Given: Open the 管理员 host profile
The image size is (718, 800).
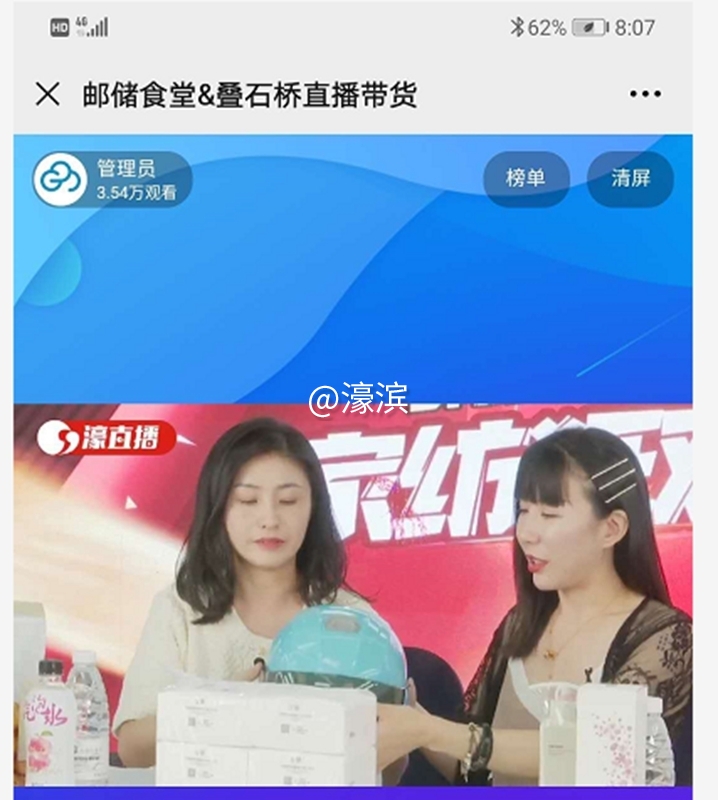Looking at the screenshot, I should [x=110, y=180].
